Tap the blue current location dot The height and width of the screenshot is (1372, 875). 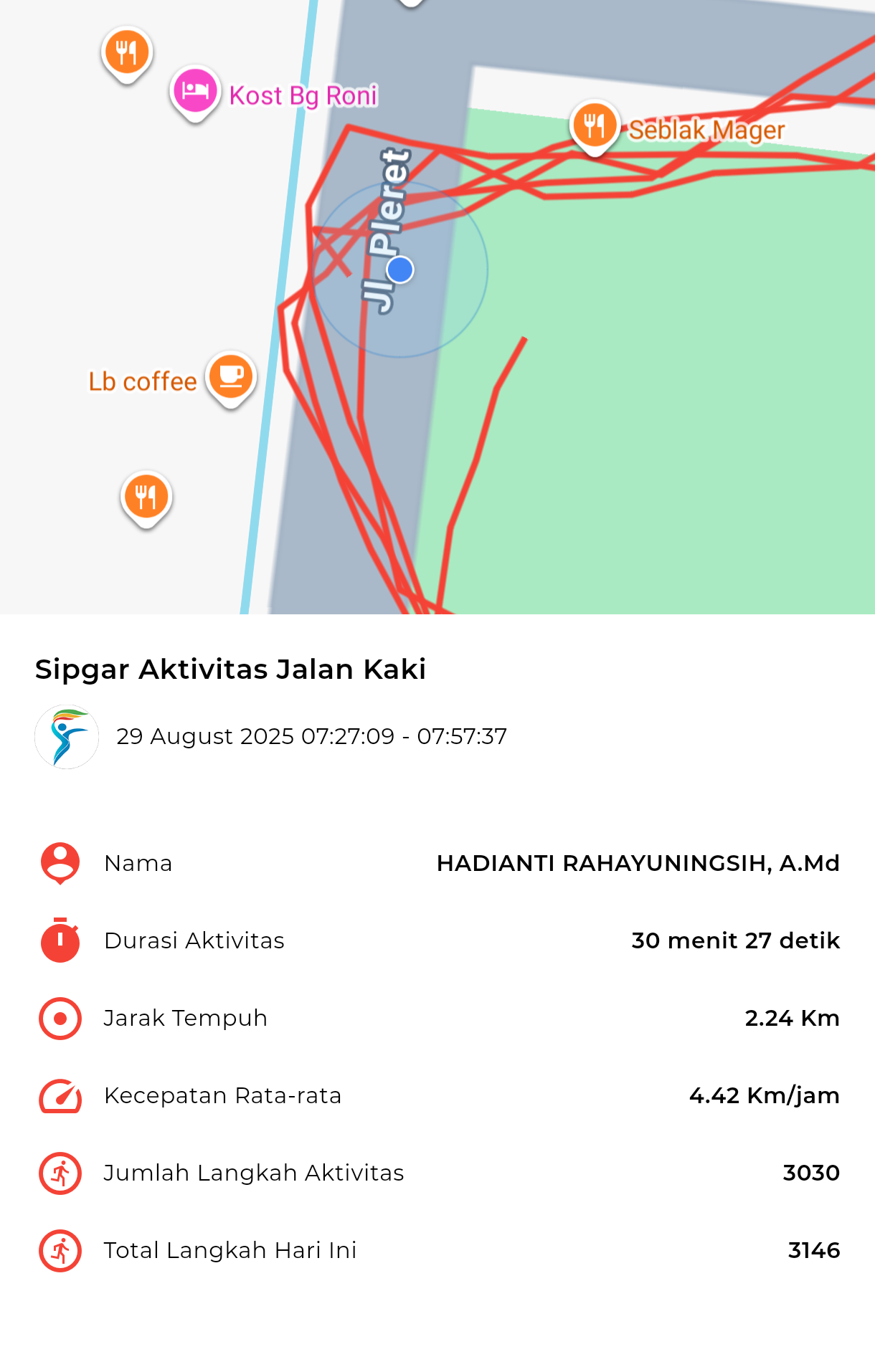tap(399, 270)
